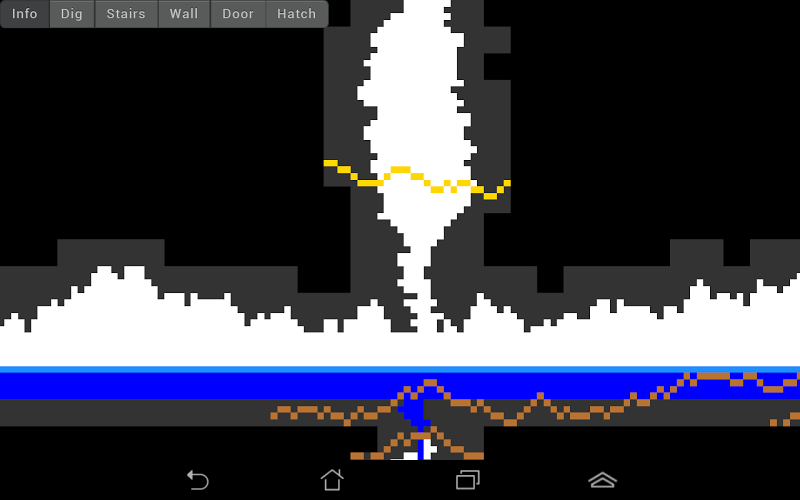Open the recent apps view

[x=467, y=480]
